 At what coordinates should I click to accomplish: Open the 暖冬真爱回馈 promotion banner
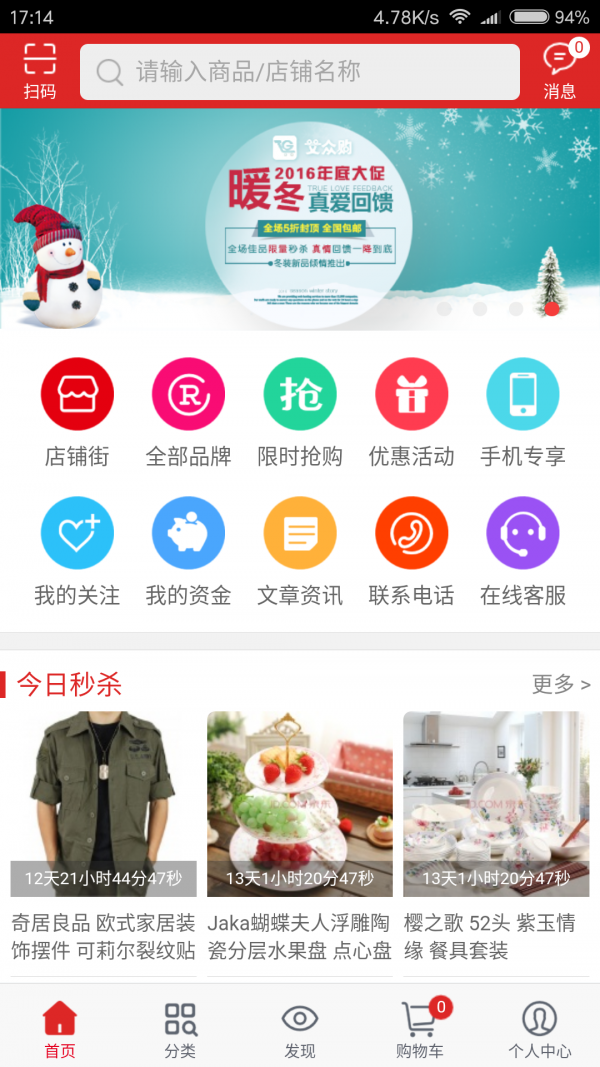pyautogui.click(x=300, y=219)
